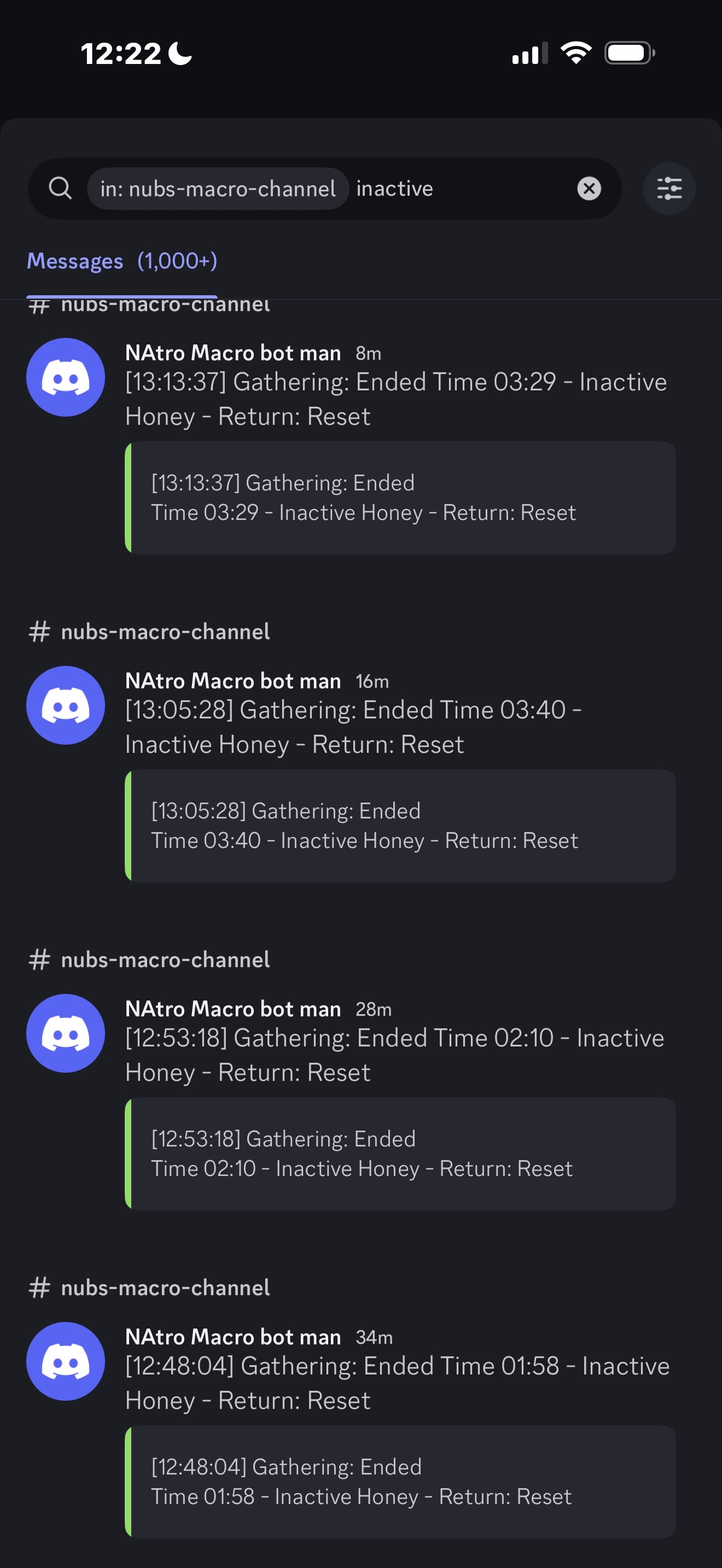Image resolution: width=722 pixels, height=1568 pixels.
Task: Clear the search query text
Action: pyautogui.click(x=589, y=189)
